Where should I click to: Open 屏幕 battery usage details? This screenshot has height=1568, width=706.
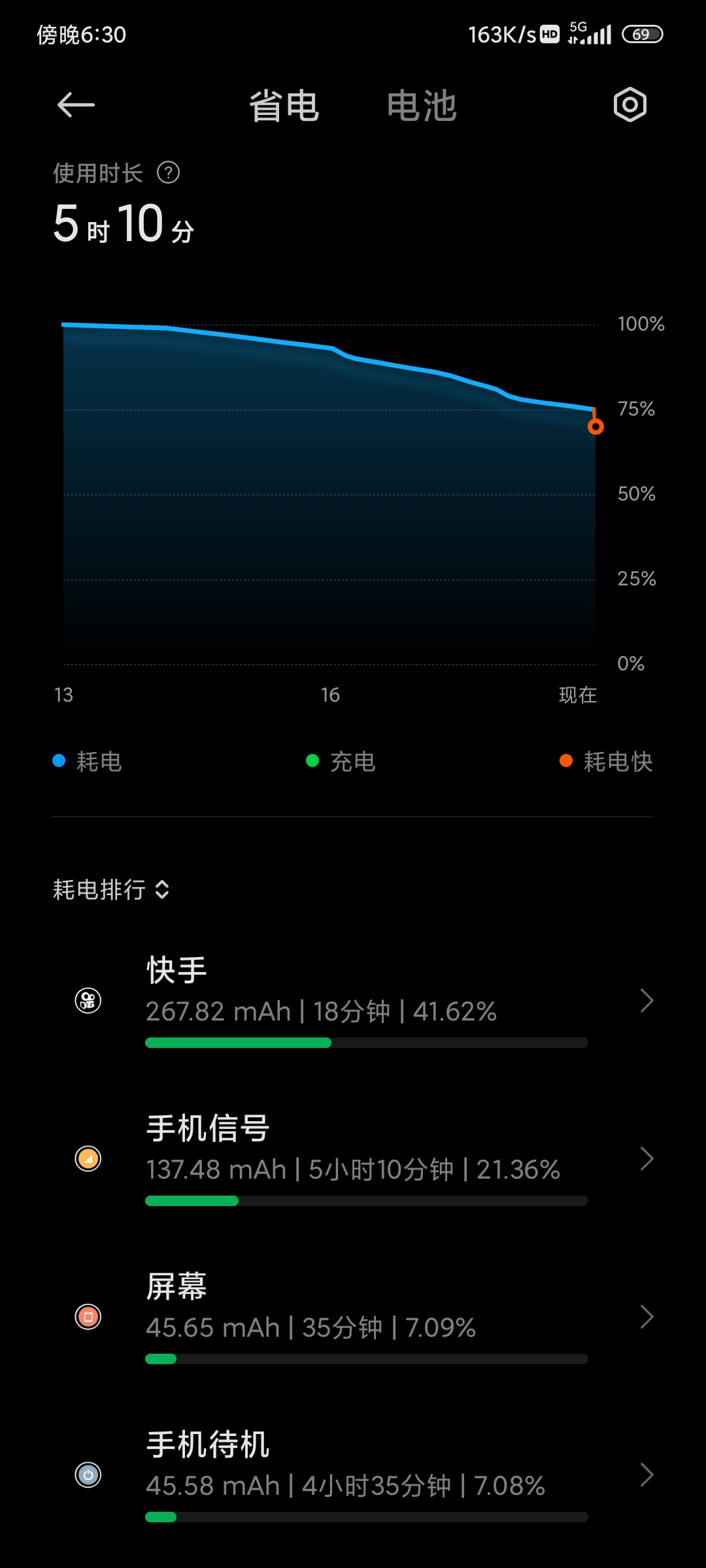tap(366, 1317)
